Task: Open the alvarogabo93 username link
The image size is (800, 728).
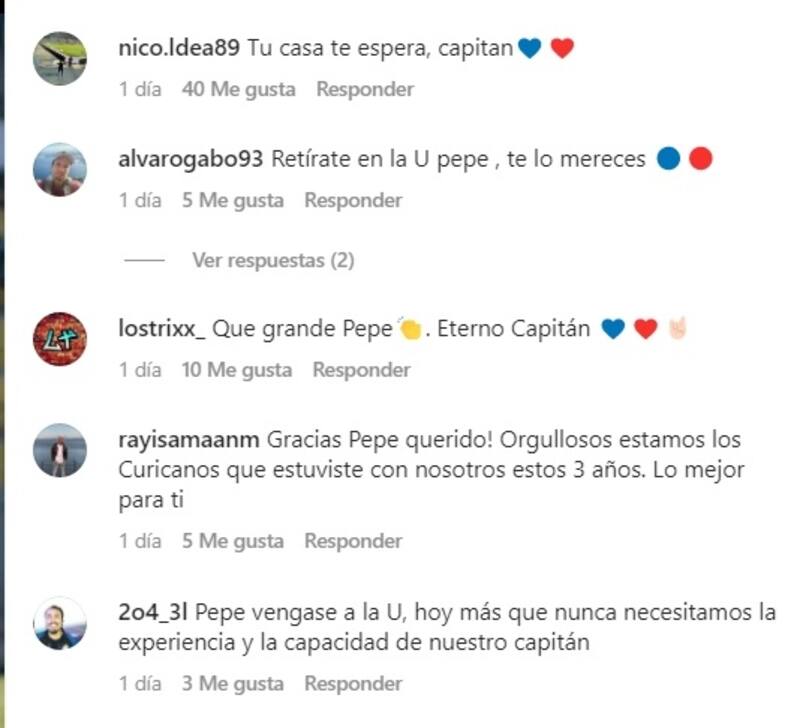Action: point(190,159)
